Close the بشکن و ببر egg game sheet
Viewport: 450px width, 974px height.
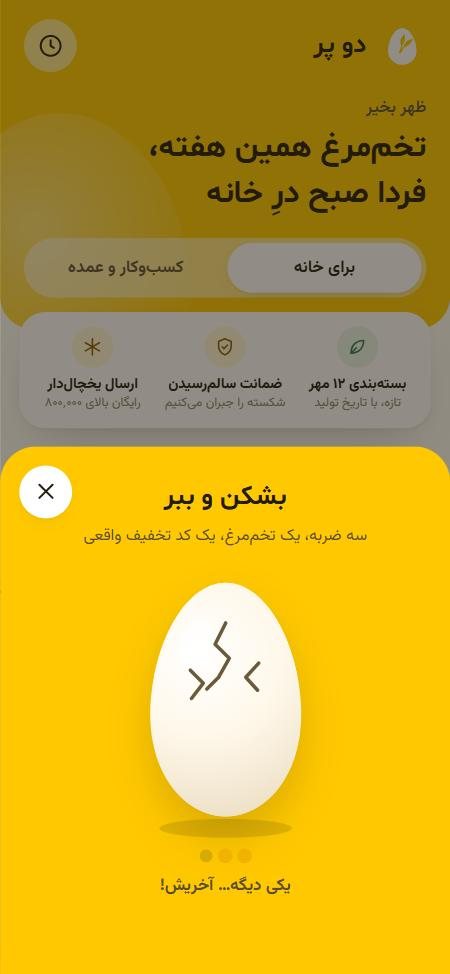(45, 492)
